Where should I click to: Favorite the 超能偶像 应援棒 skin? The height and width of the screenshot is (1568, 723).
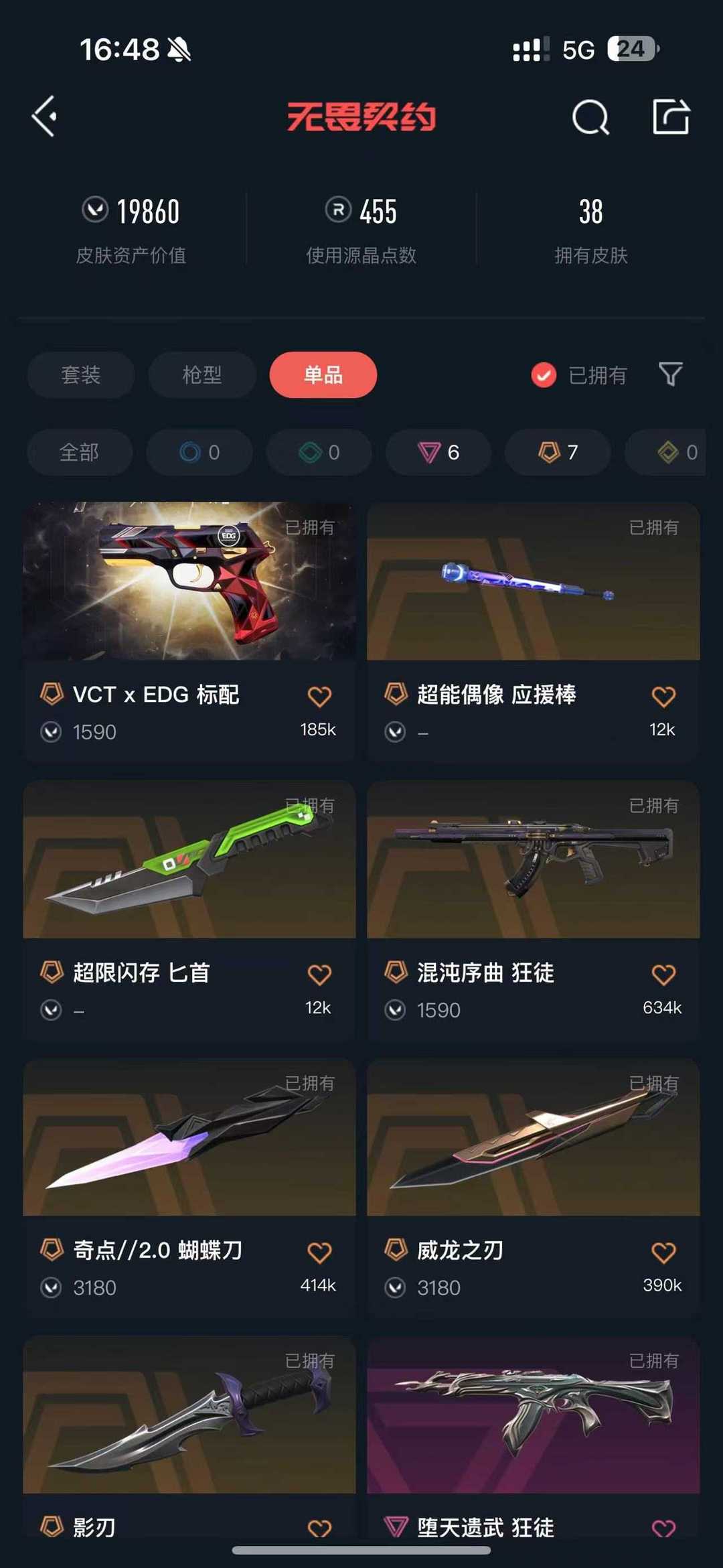click(663, 697)
